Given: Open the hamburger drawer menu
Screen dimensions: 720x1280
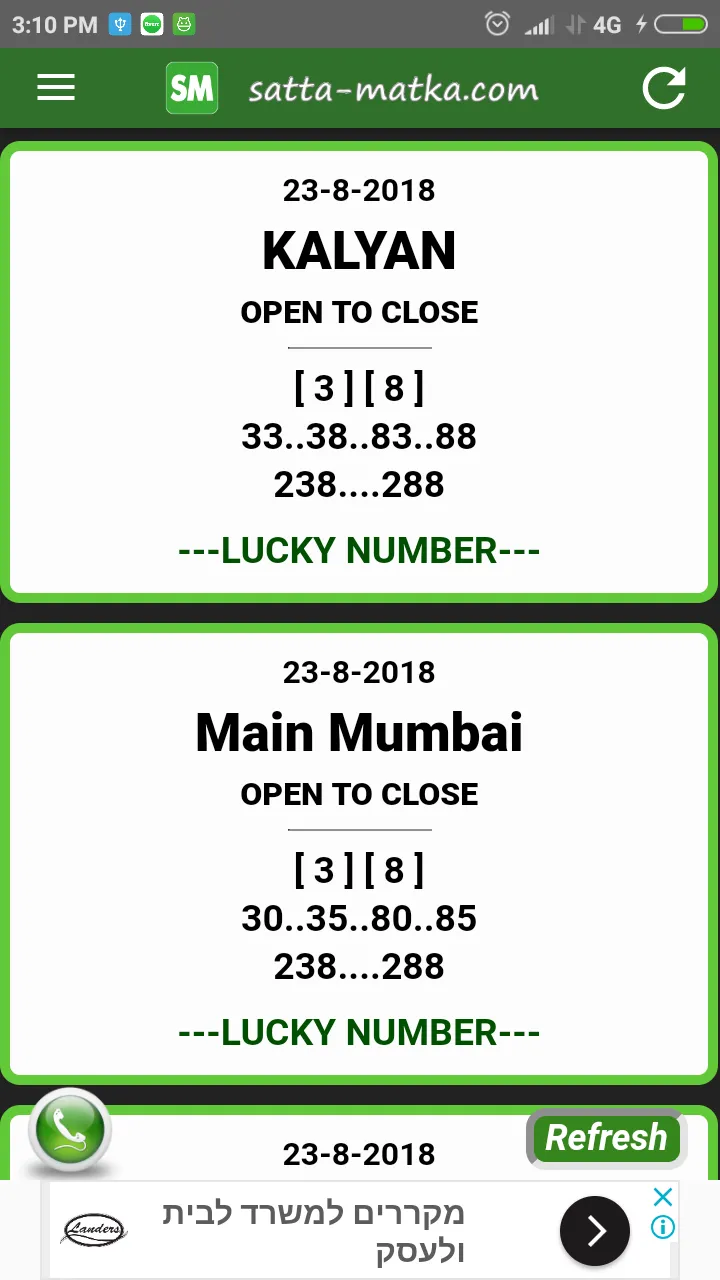Looking at the screenshot, I should [x=56, y=88].
